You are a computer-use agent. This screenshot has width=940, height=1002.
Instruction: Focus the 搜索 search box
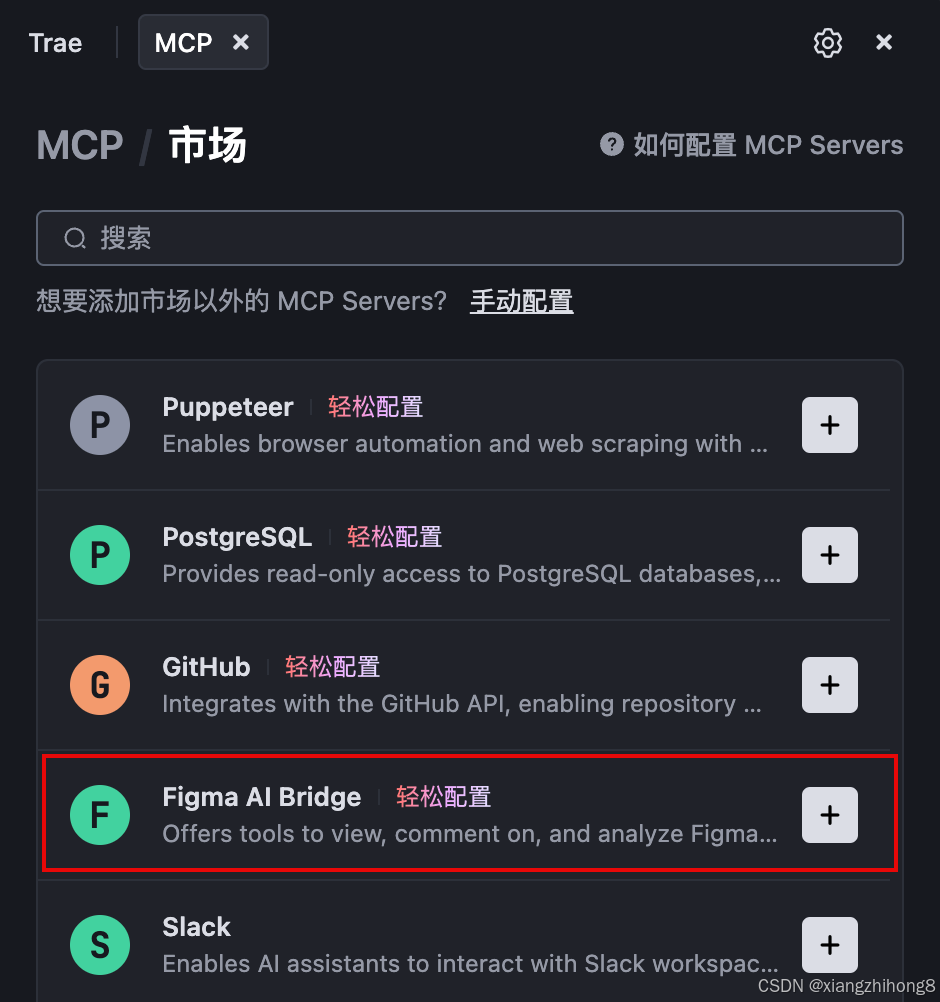[470, 238]
